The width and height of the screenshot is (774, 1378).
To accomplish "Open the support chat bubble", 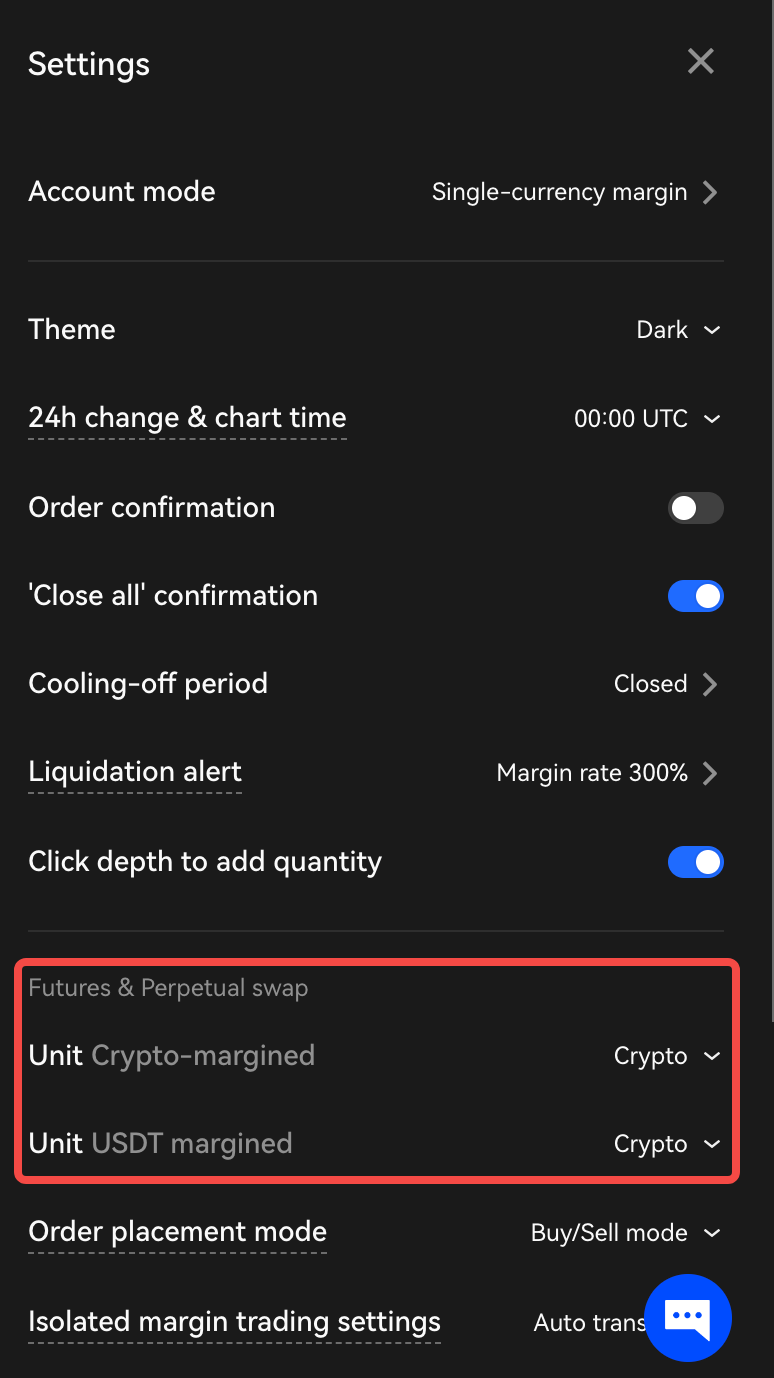I will click(x=688, y=1318).
